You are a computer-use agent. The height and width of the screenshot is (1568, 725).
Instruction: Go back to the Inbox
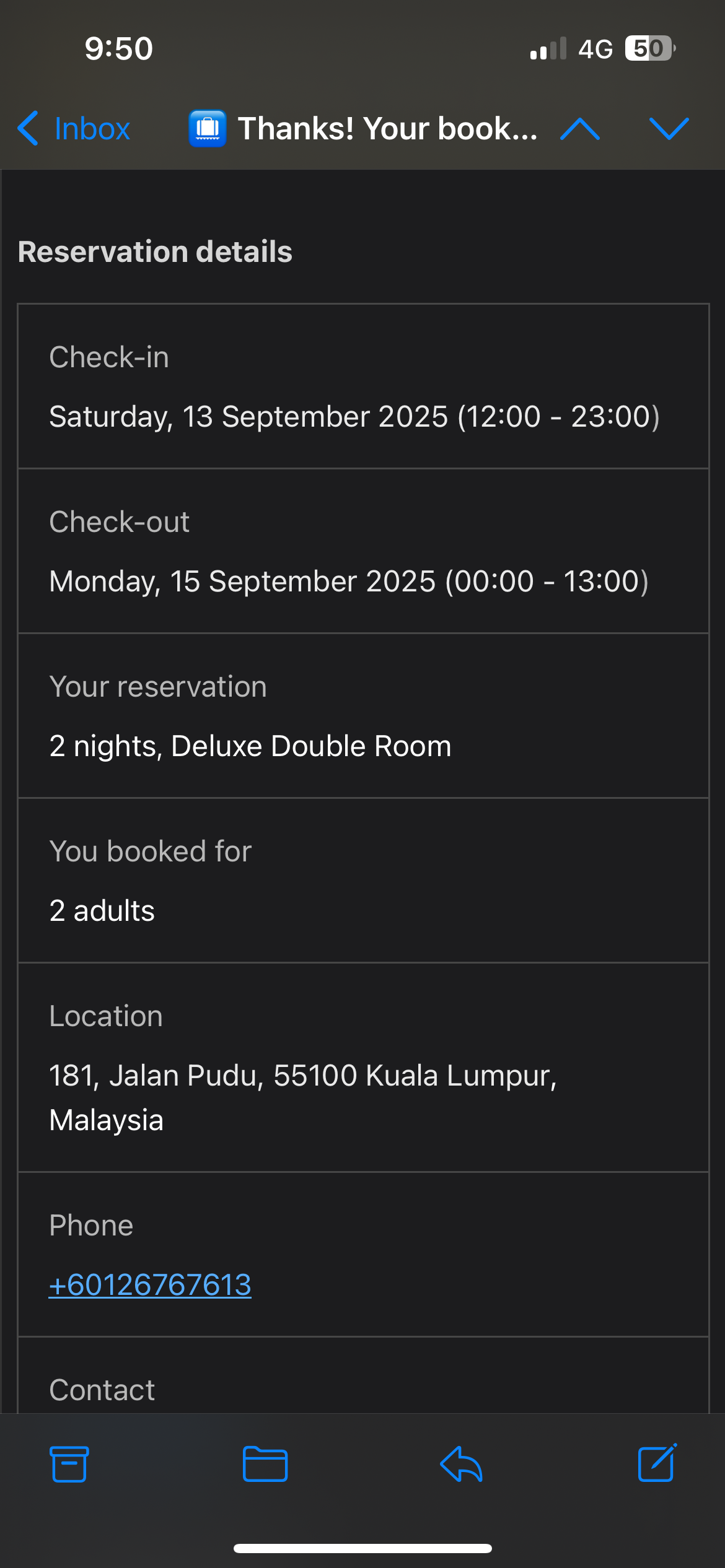click(x=74, y=129)
